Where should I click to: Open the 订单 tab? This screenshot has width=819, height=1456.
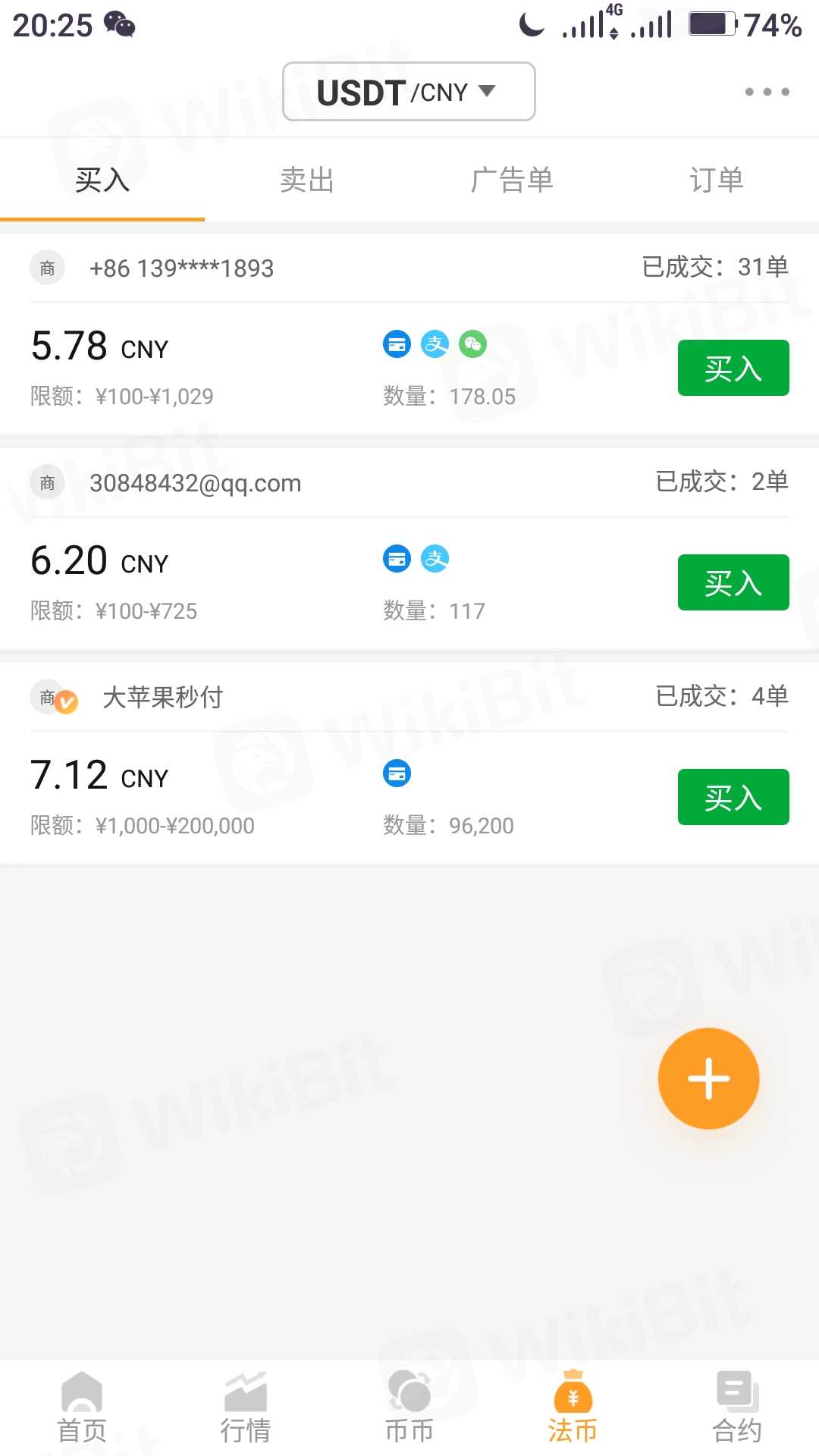pos(716,180)
